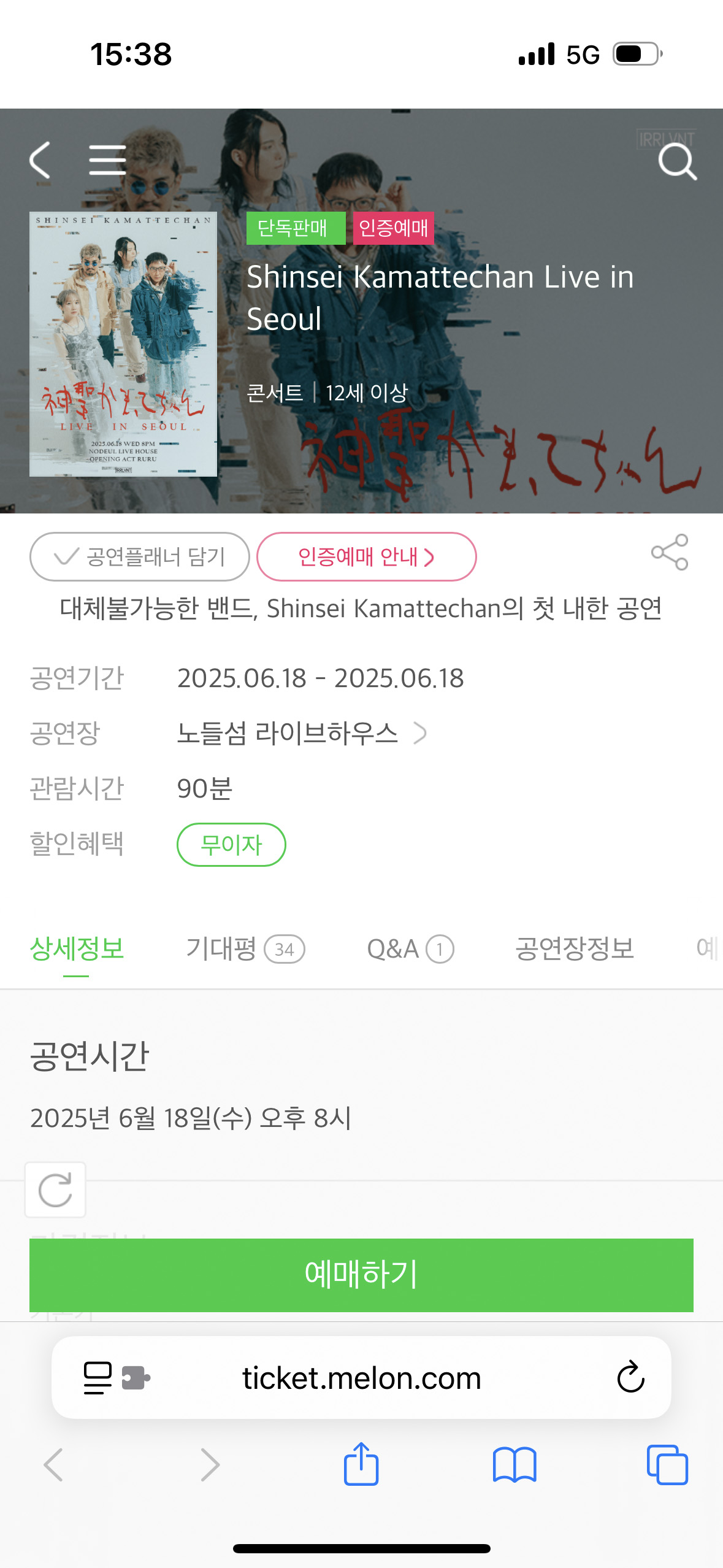Tap ticket.melon.com address bar
Screen dimensions: 723x1568
pos(361,1378)
